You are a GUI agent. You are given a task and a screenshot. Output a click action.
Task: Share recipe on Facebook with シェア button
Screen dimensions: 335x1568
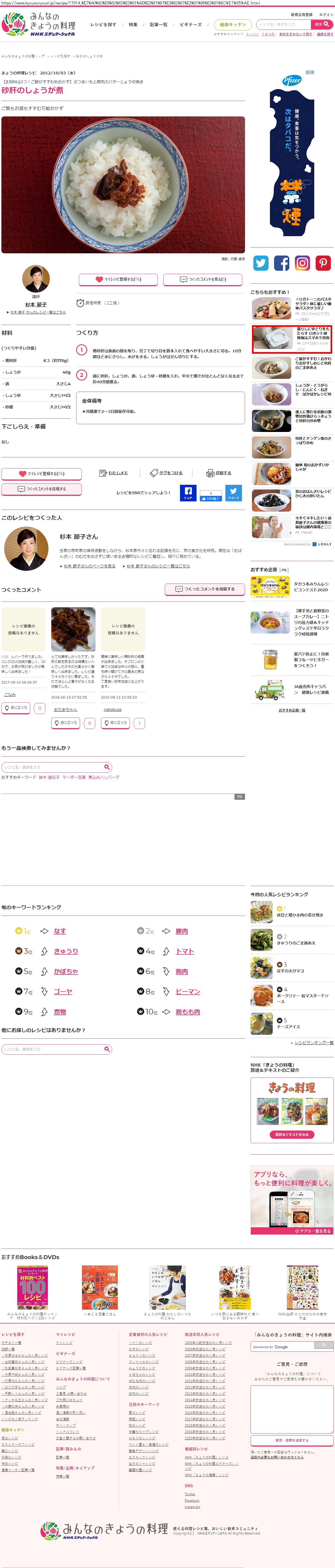tap(188, 493)
